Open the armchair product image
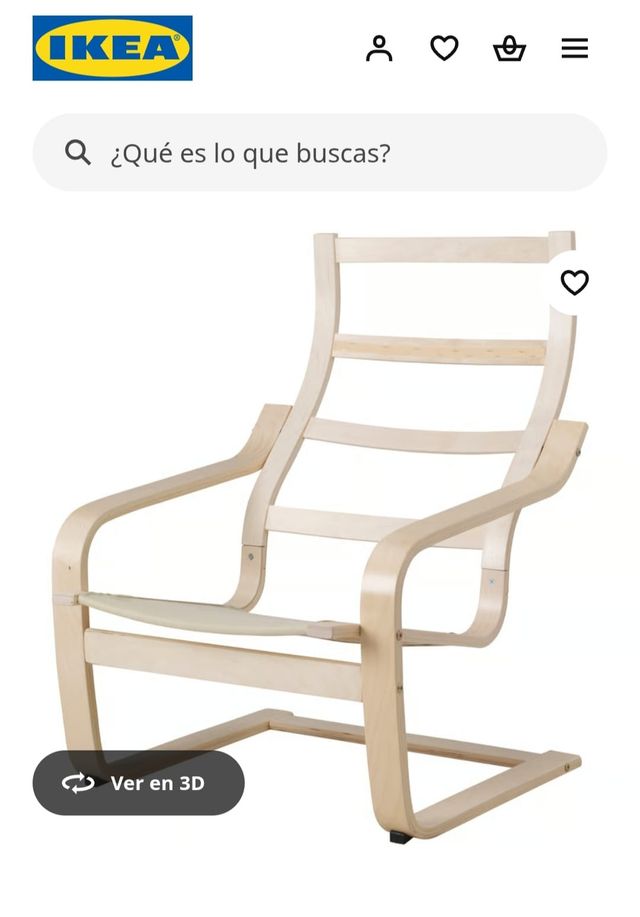640x917 pixels. [x=320, y=540]
